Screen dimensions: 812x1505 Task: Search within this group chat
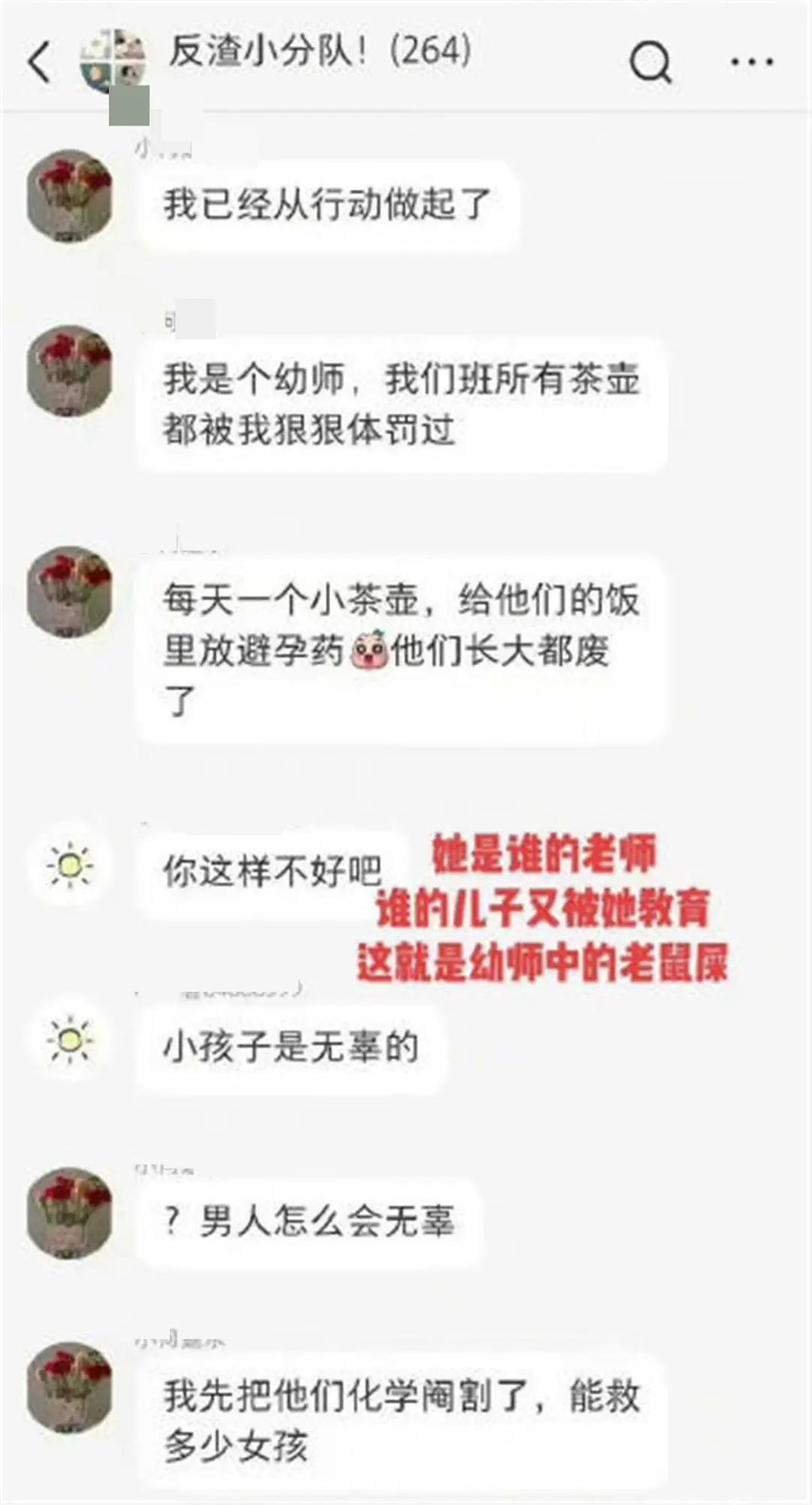tap(650, 62)
